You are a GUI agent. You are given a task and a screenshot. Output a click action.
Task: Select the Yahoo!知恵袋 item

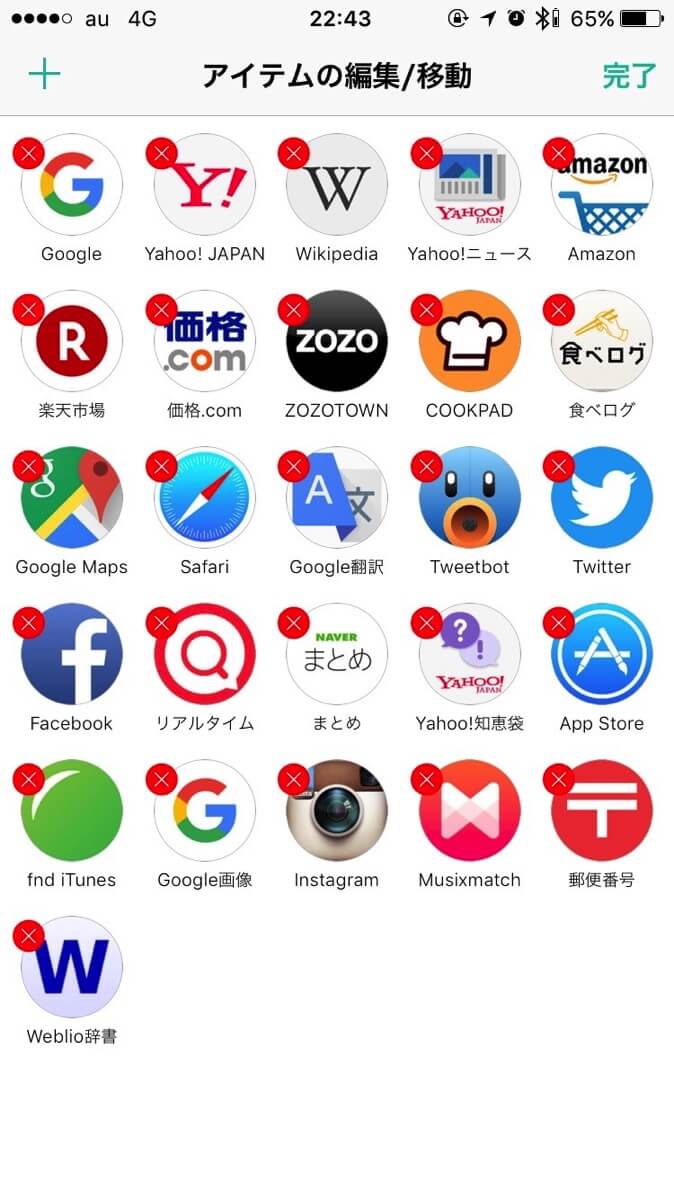[469, 655]
